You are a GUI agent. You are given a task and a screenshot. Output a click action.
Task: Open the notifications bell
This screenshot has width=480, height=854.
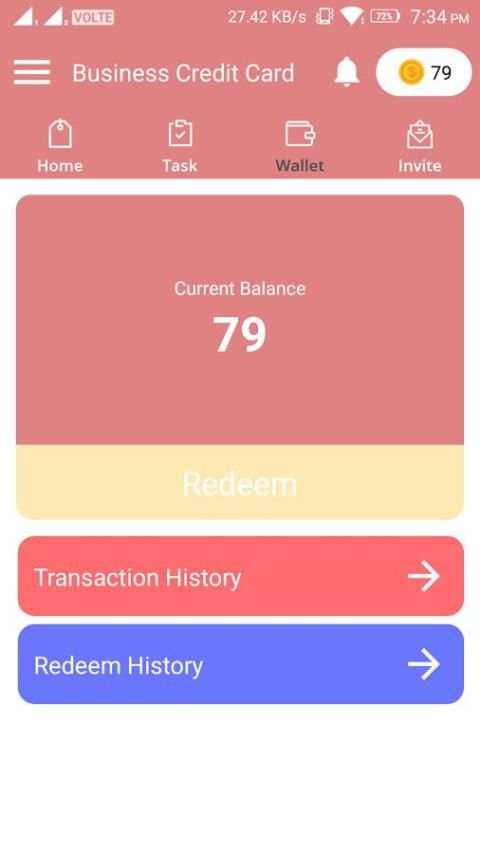(x=347, y=72)
